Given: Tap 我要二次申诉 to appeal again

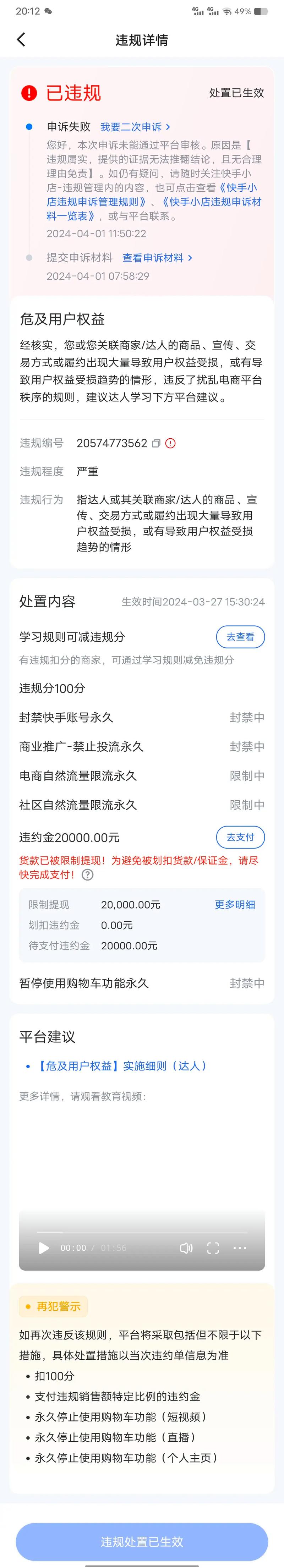Looking at the screenshot, I should [135, 127].
